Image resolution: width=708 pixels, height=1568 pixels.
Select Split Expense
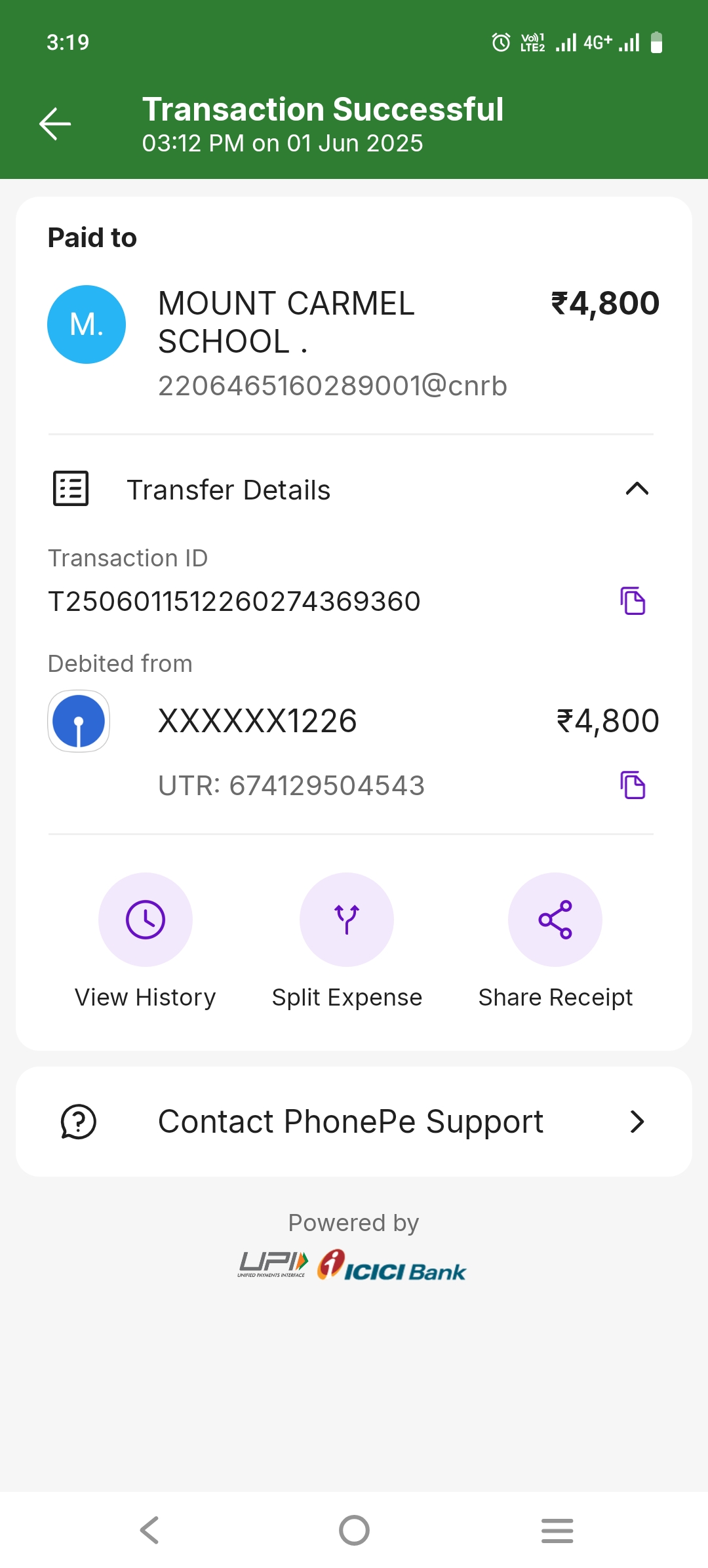(x=347, y=941)
